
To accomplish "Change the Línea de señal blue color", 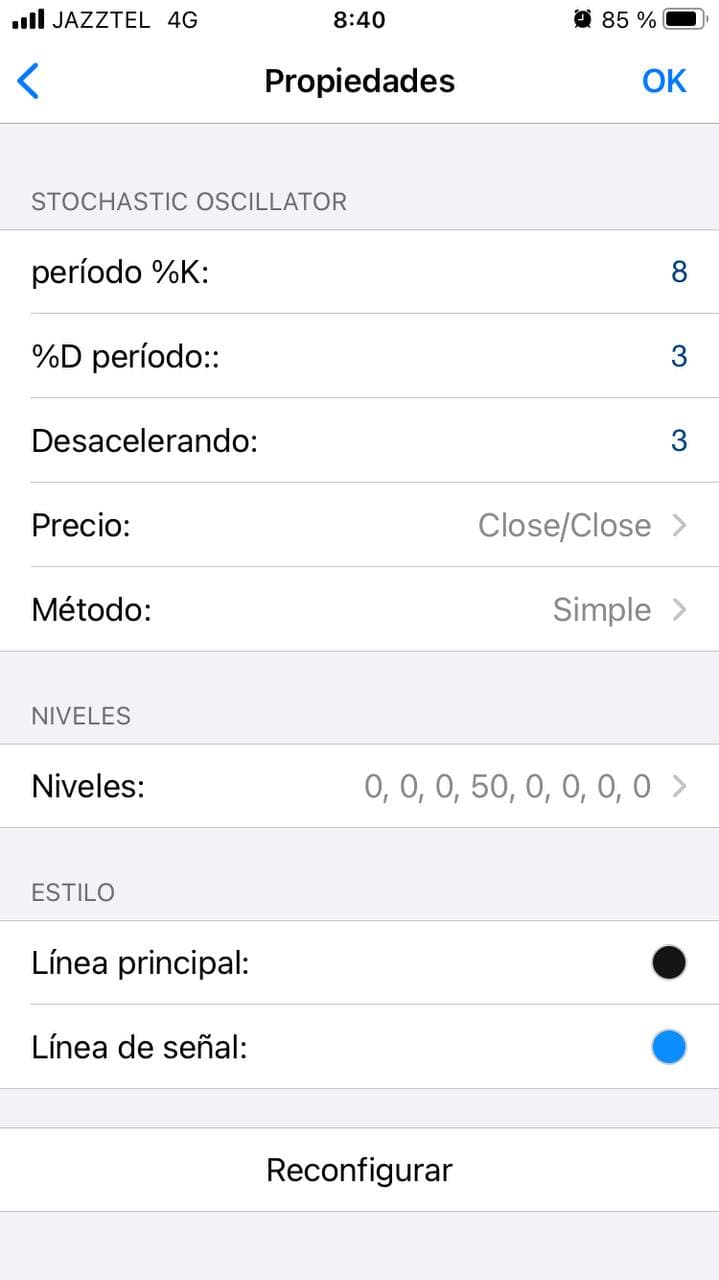I will [668, 1047].
